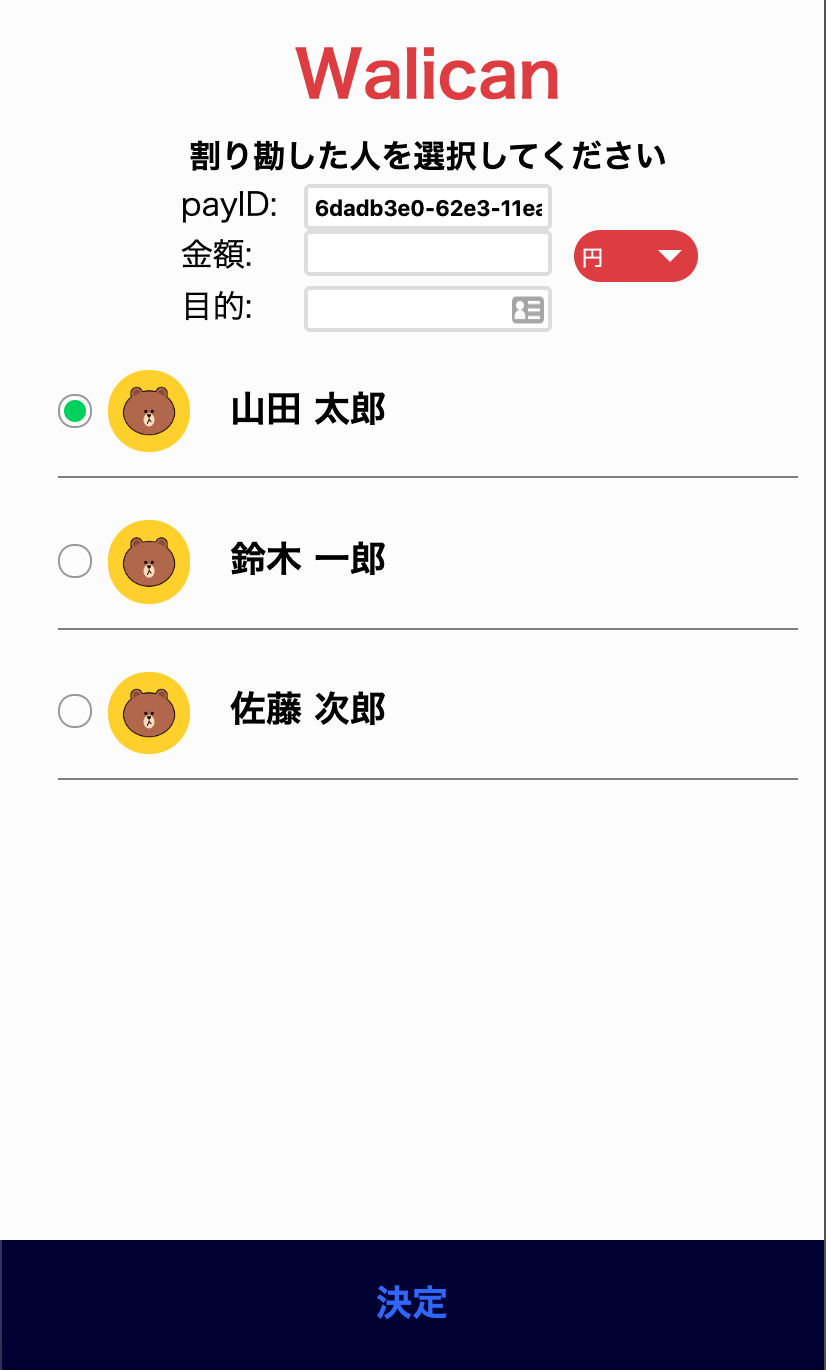Select the radio button for 佐藤 次郎
Image resolution: width=826 pixels, height=1370 pixels.
click(x=75, y=711)
